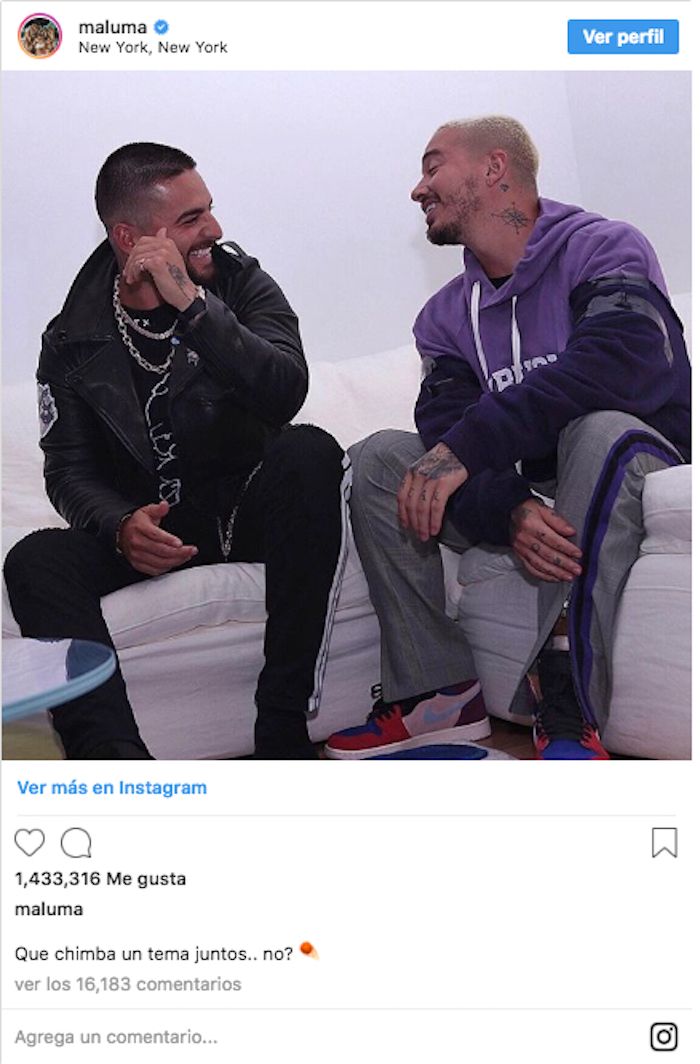This screenshot has height=1064, width=700.
Task: Open the Instagram logo icon
Action: 664,1037
